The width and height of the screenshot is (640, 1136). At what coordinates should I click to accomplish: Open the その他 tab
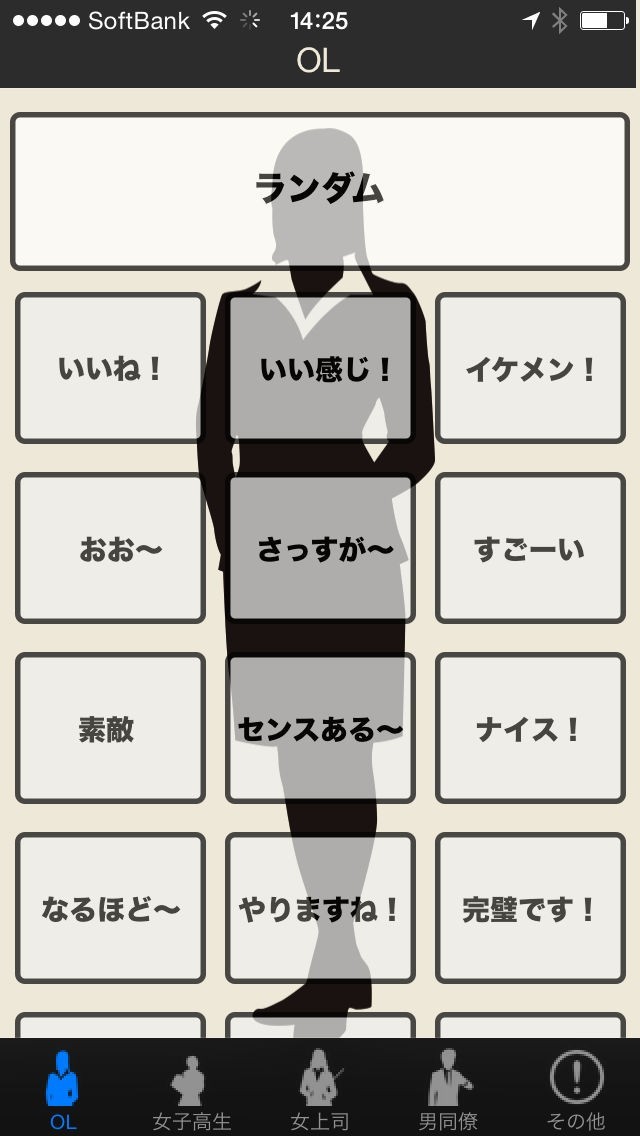tap(576, 1088)
